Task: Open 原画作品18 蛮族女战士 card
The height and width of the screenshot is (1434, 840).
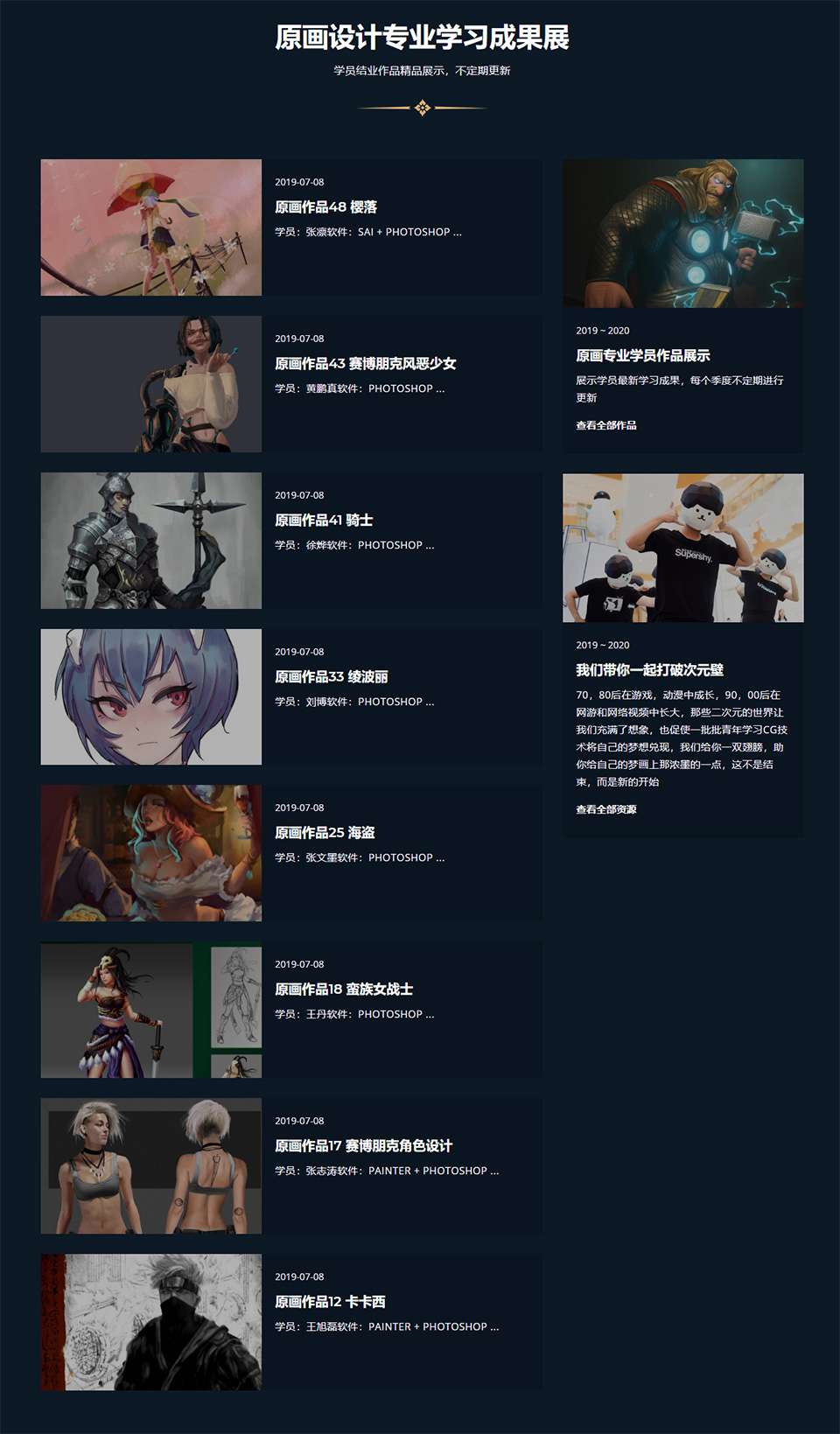Action: click(x=343, y=990)
